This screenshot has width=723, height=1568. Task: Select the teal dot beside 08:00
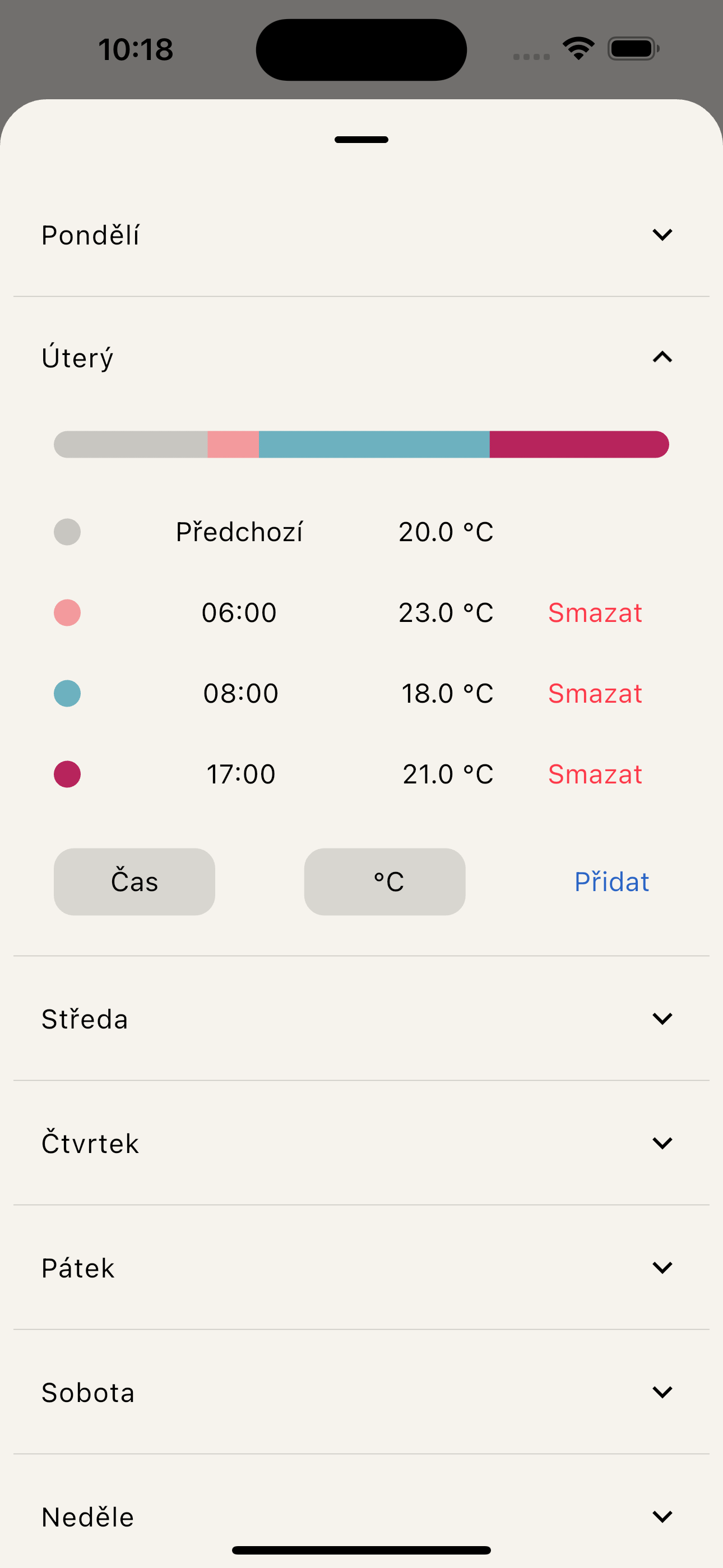[x=67, y=693]
